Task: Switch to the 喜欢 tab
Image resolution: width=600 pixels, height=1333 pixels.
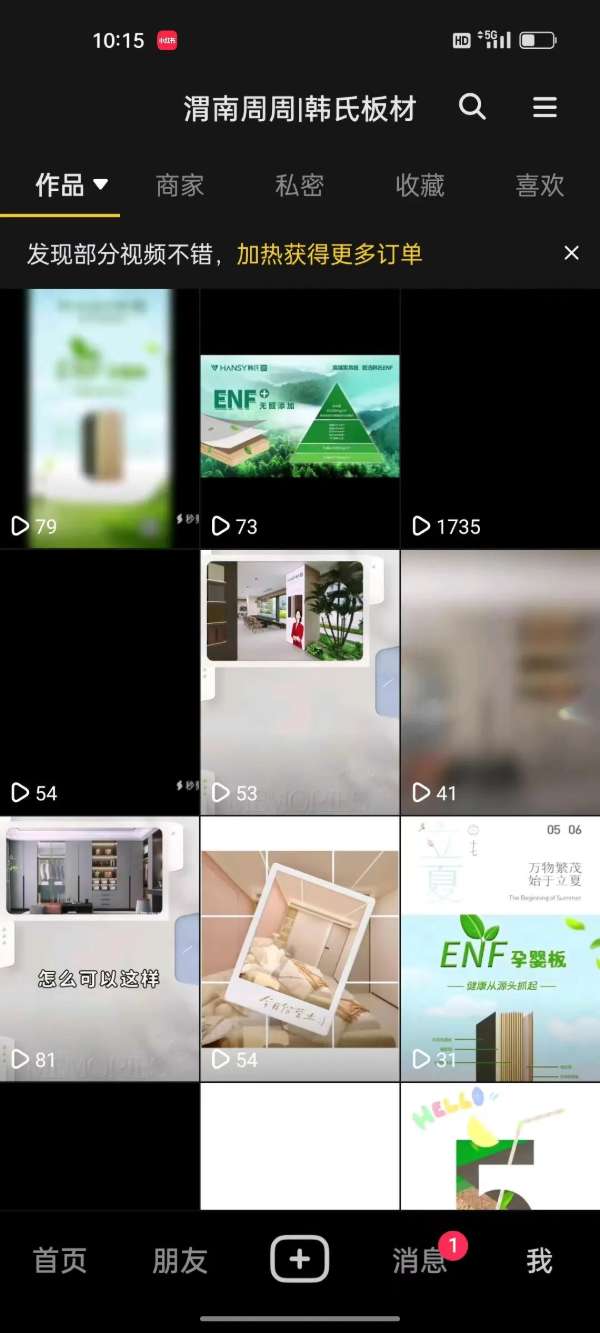Action: [x=540, y=185]
